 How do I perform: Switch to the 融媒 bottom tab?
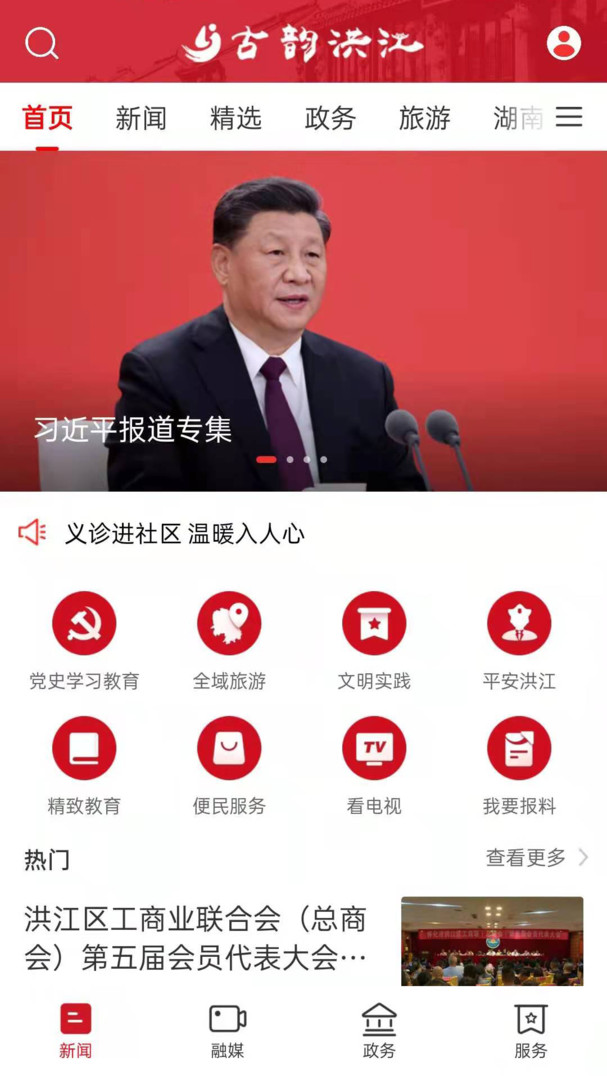[227, 1030]
